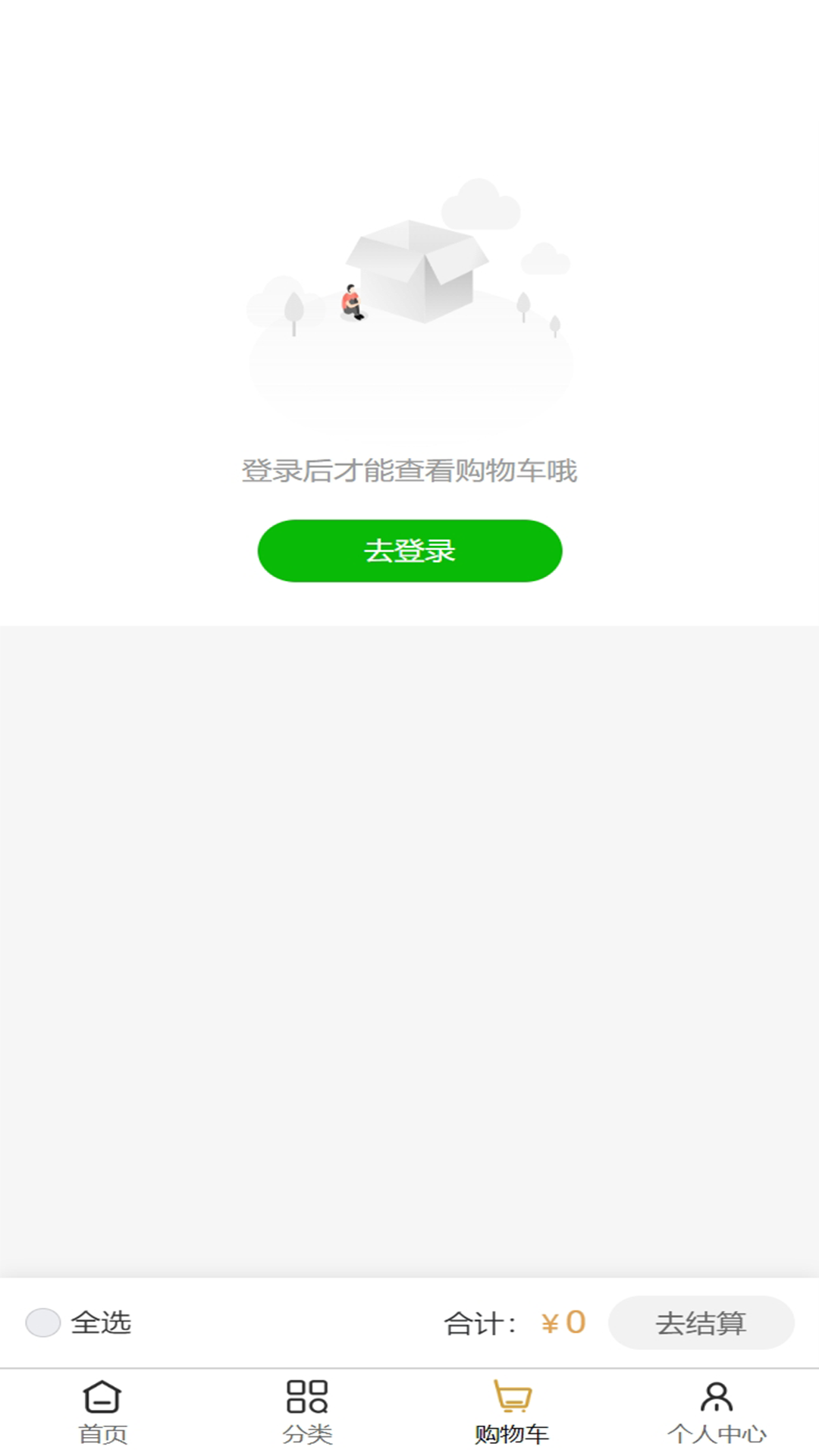Viewport: 819px width, 1456px height.
Task: Click the 去登录 login button
Action: (x=409, y=551)
